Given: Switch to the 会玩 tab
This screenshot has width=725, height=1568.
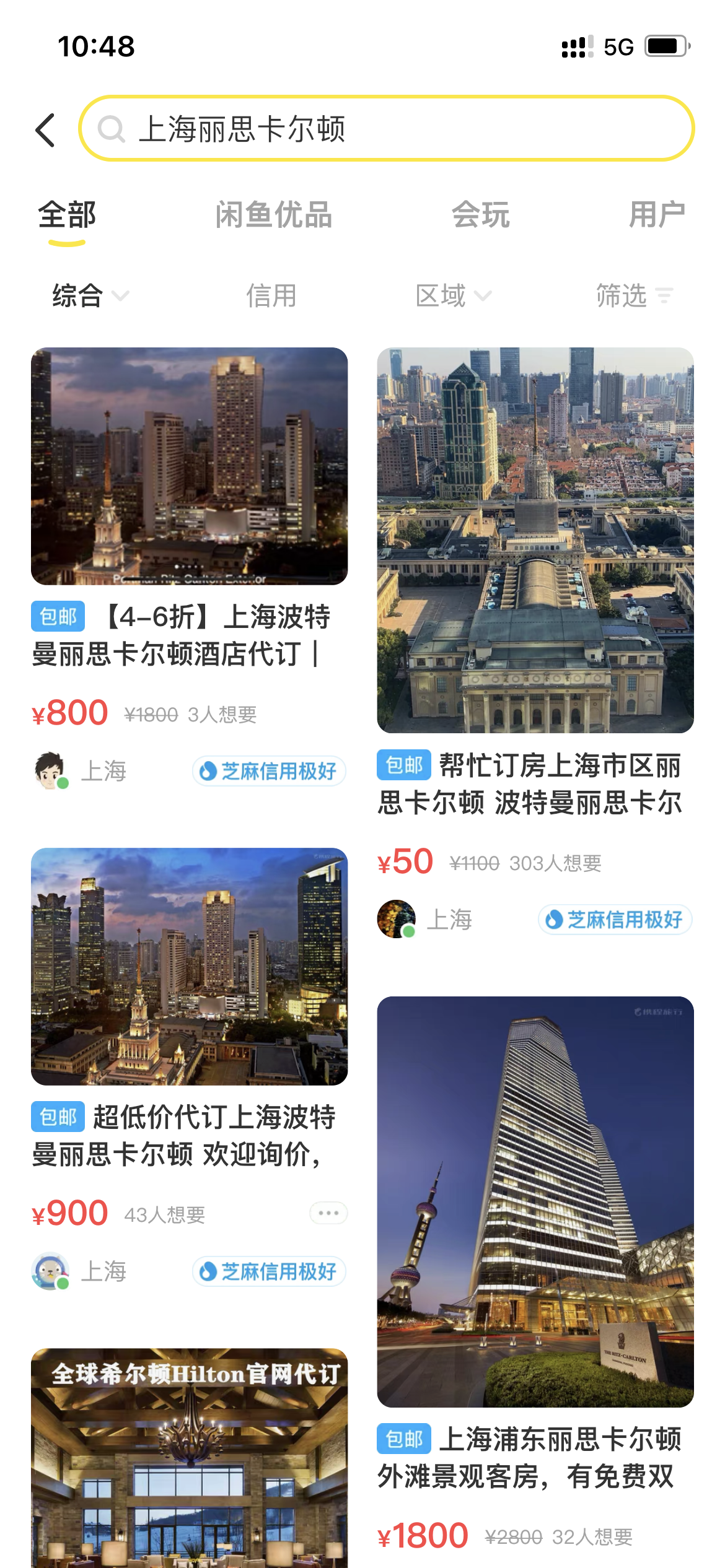Looking at the screenshot, I should tap(480, 215).
